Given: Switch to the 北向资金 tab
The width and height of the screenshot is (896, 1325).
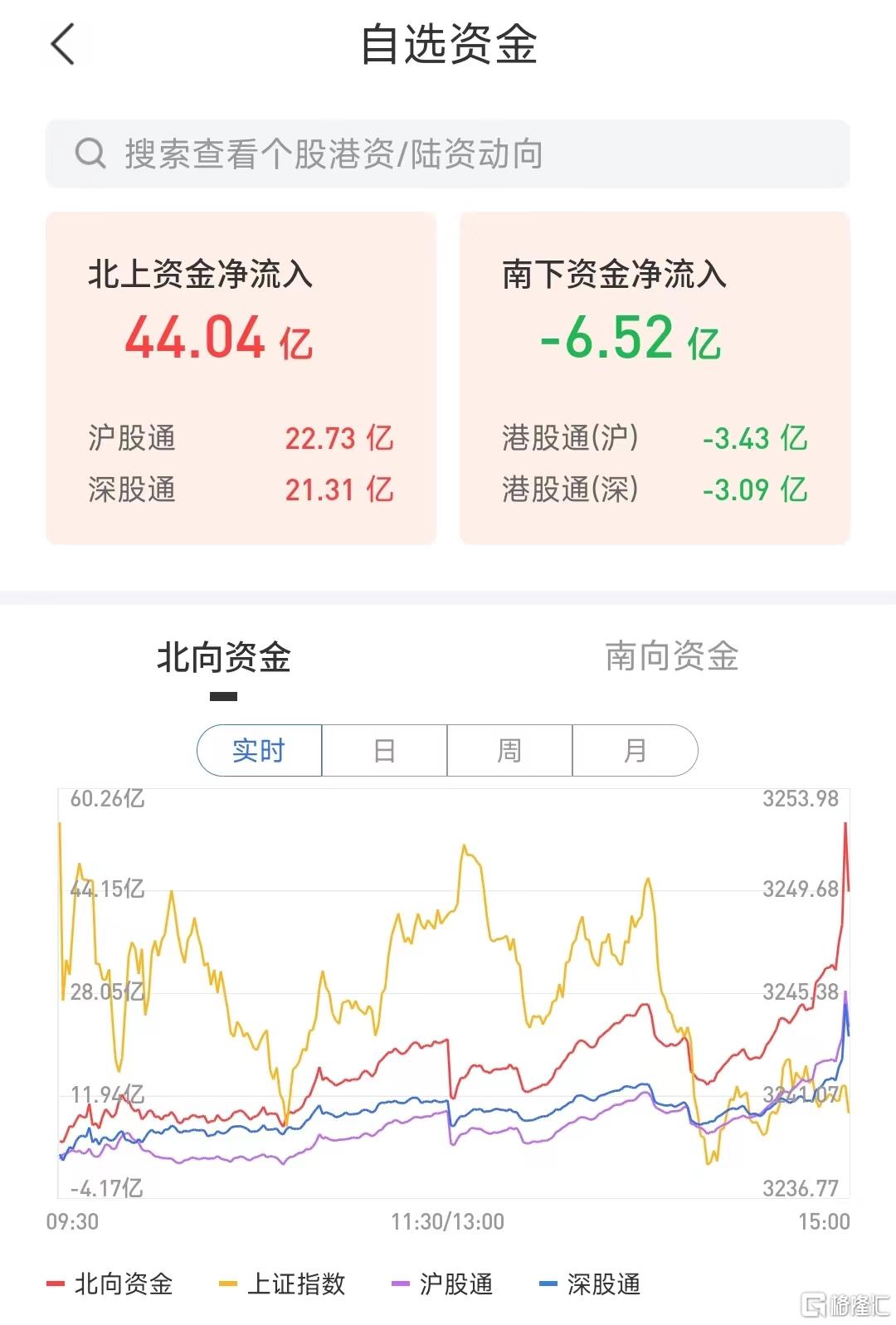Looking at the screenshot, I should (223, 657).
